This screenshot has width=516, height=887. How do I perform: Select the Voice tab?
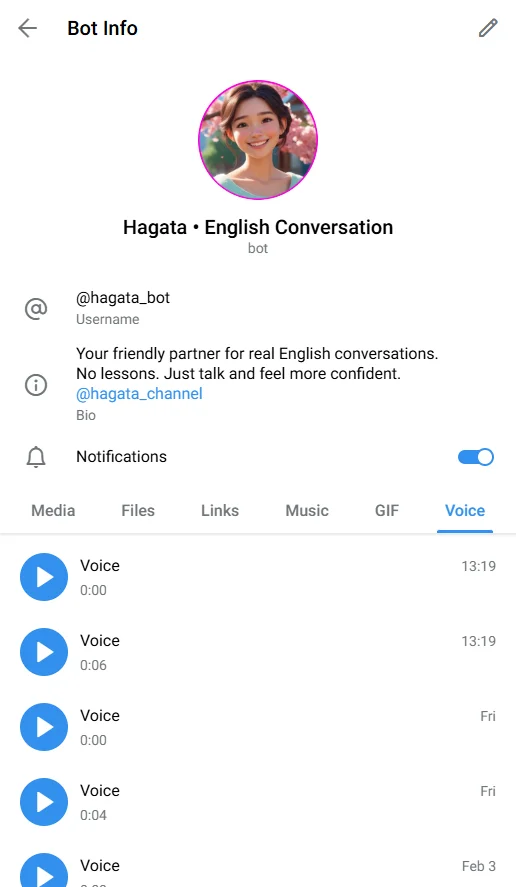point(465,510)
